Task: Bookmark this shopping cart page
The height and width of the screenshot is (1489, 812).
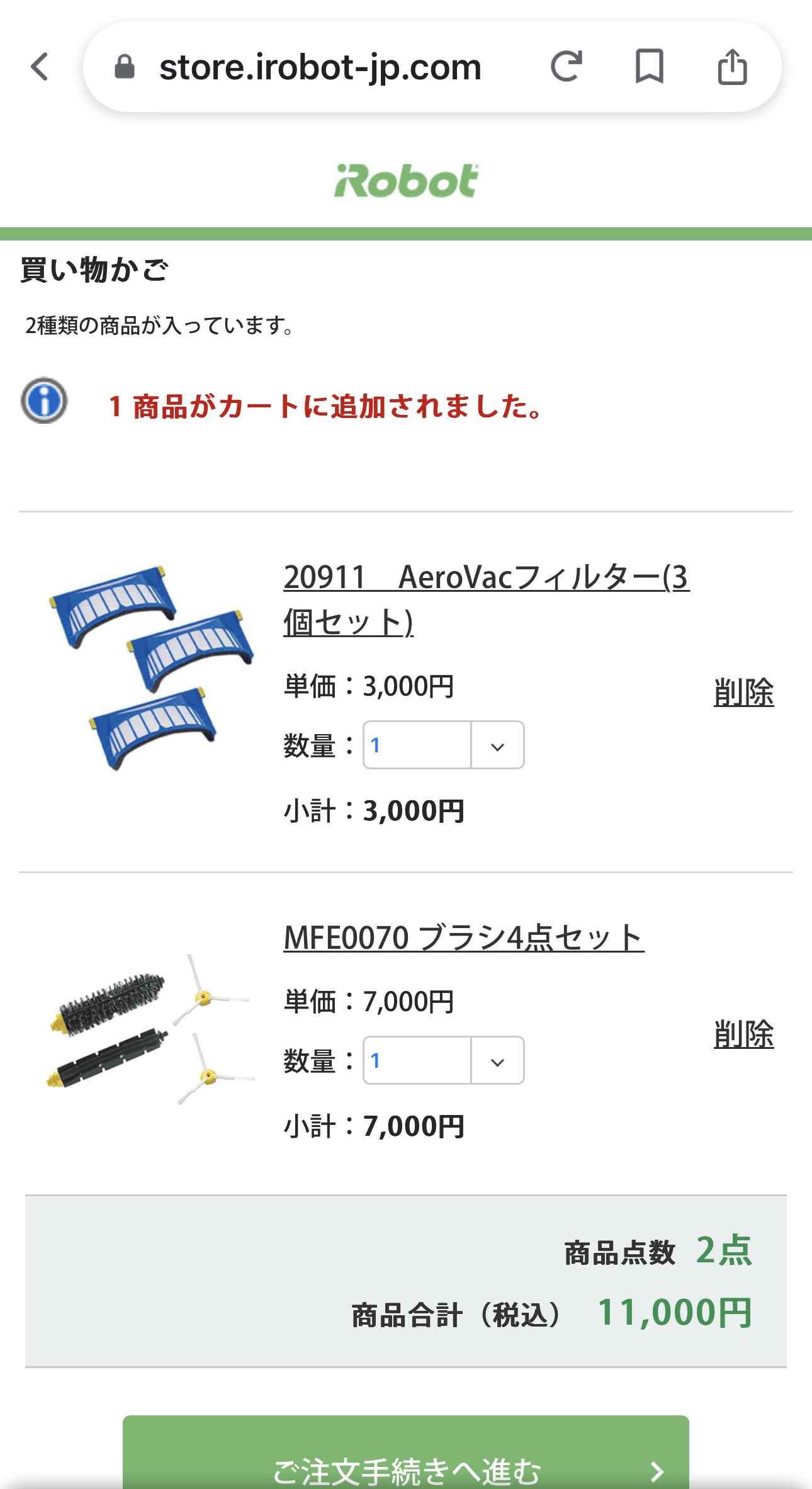Action: (x=649, y=67)
